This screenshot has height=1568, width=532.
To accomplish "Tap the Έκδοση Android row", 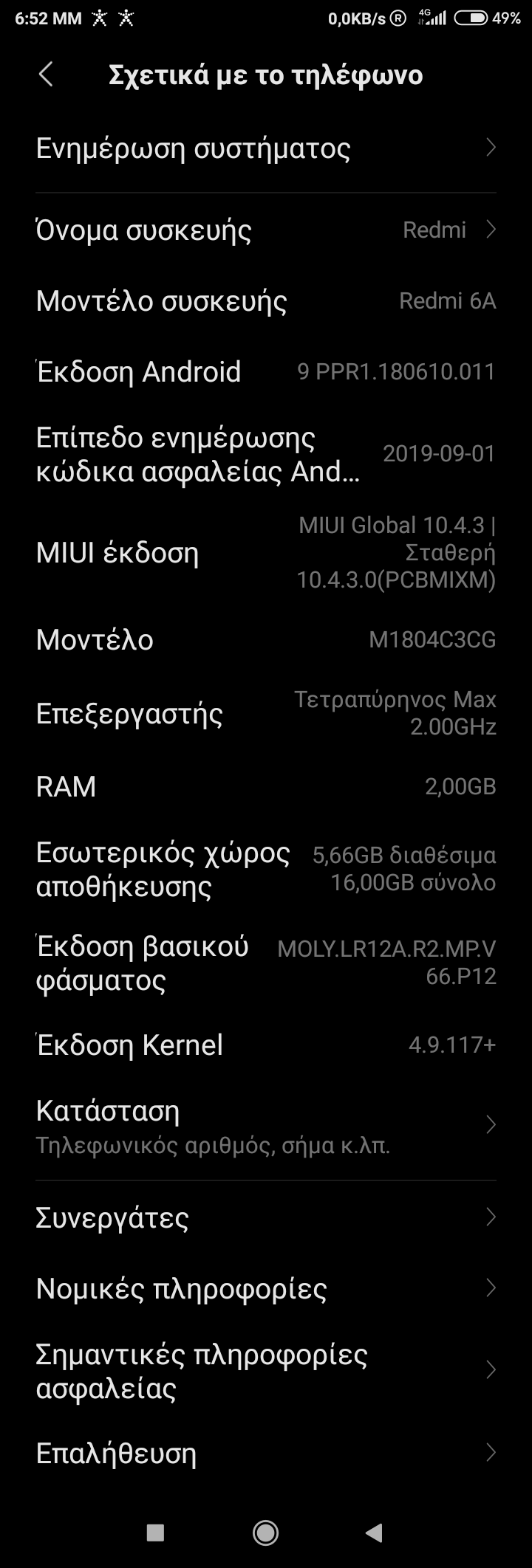I will pos(266,371).
